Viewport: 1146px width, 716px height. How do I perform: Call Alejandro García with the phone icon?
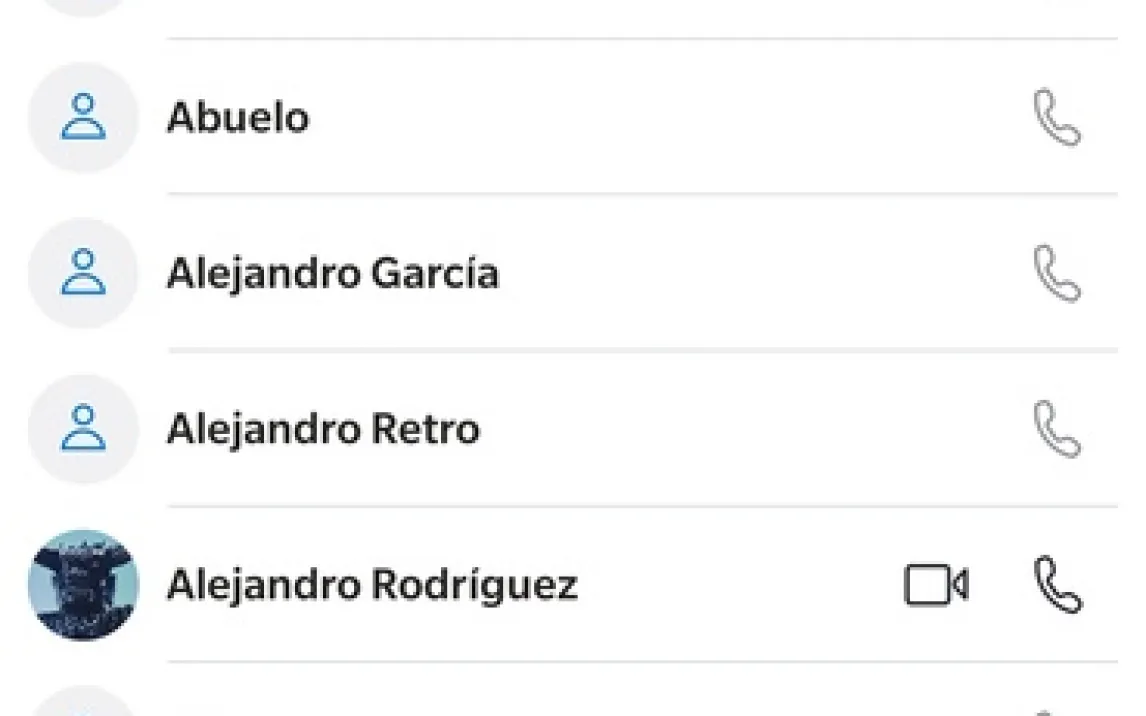[x=1056, y=274]
